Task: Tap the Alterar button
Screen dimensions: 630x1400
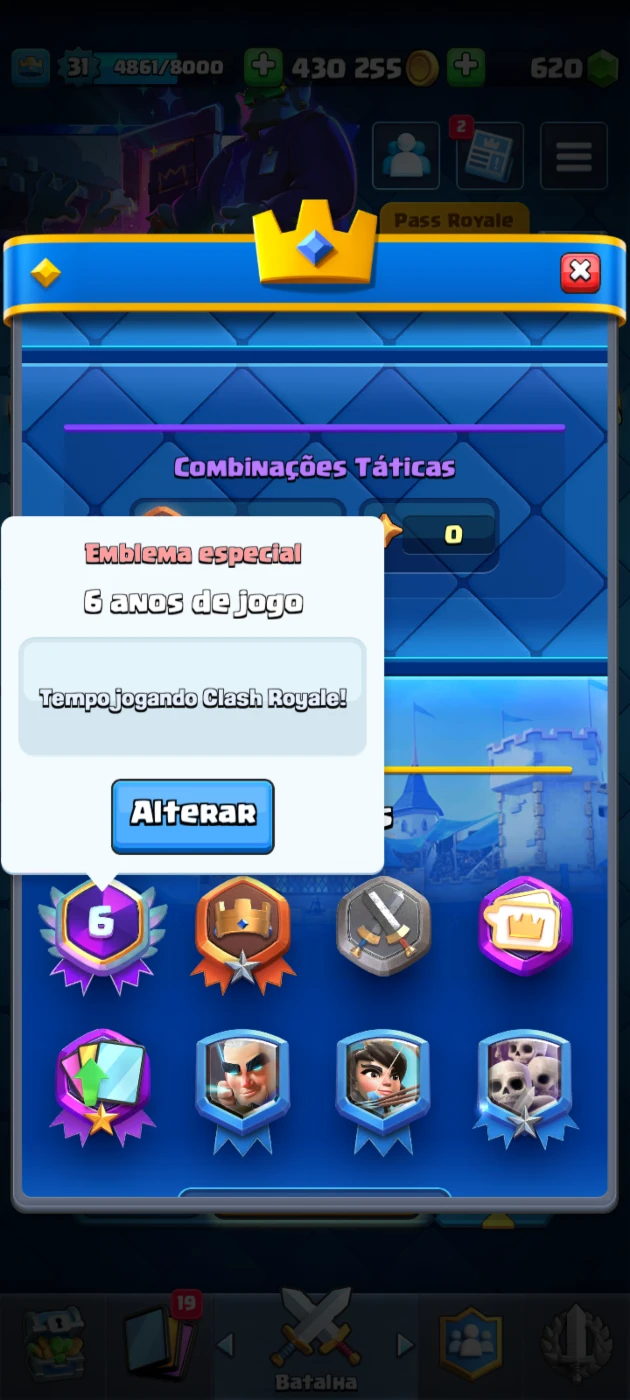Action: [x=192, y=816]
